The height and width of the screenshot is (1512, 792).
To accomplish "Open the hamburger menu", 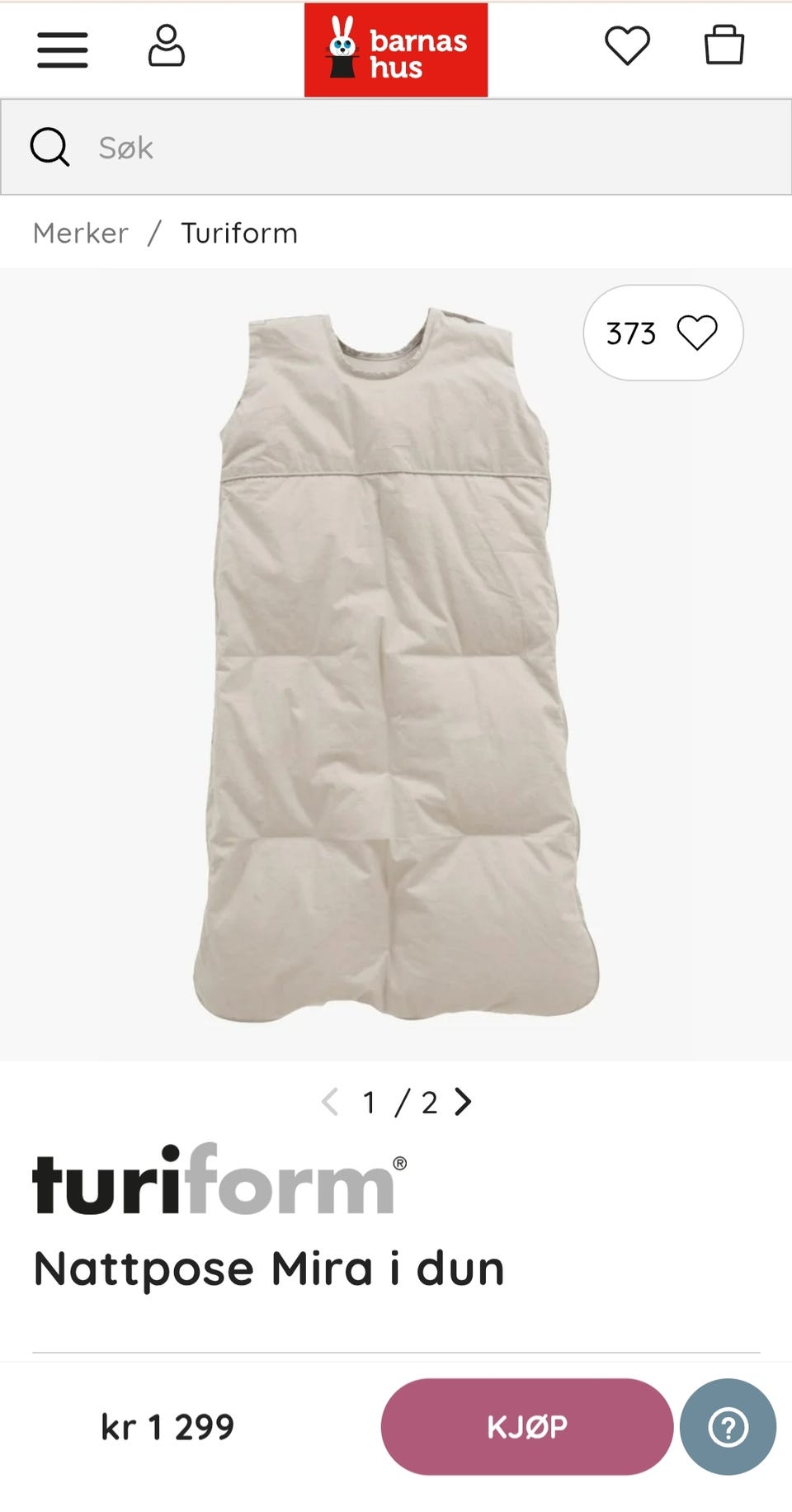I will pyautogui.click(x=63, y=50).
